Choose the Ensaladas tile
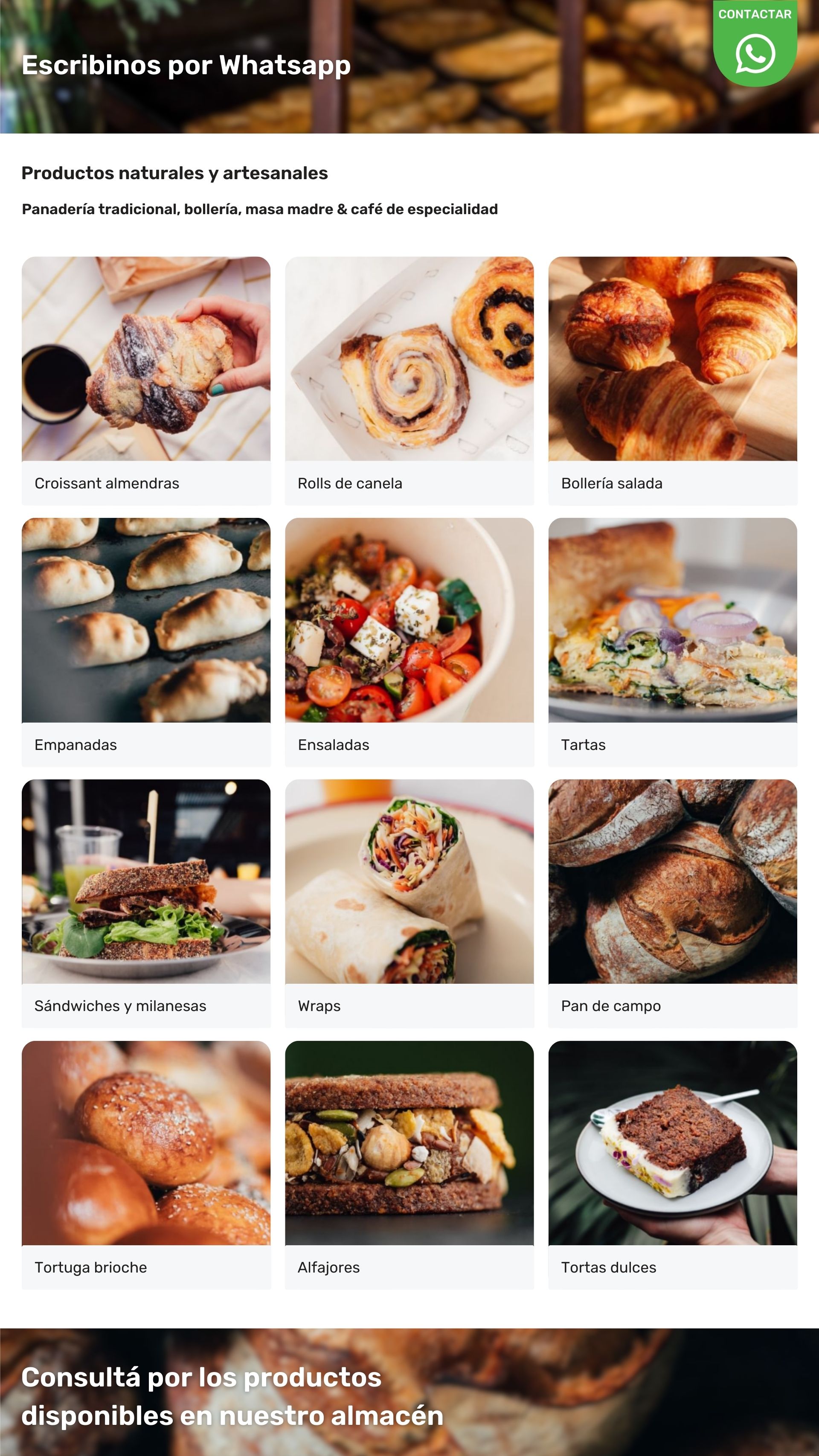The height and width of the screenshot is (1456, 819). tap(409, 642)
